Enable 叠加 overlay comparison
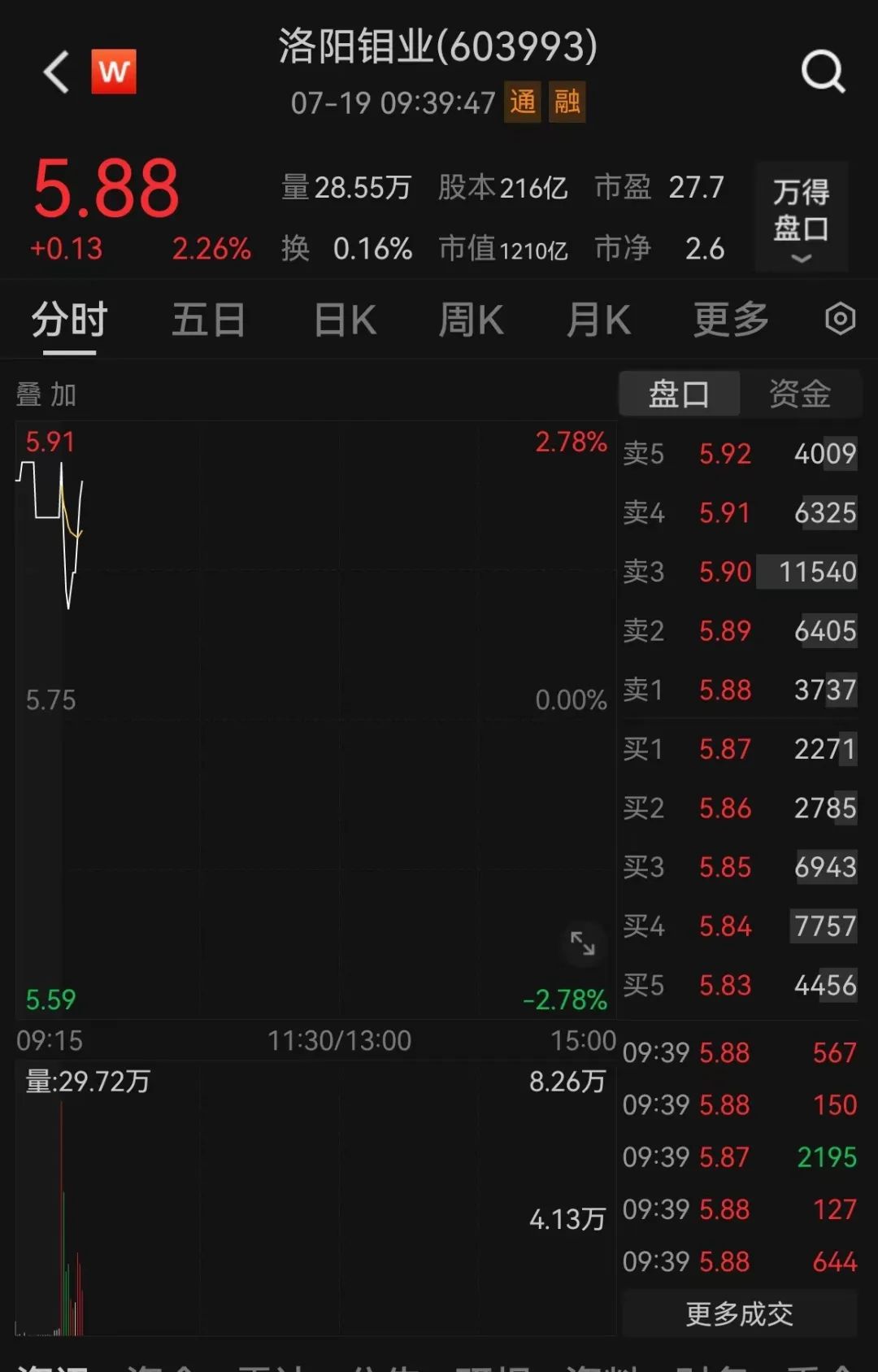The height and width of the screenshot is (1372, 878). (45, 394)
